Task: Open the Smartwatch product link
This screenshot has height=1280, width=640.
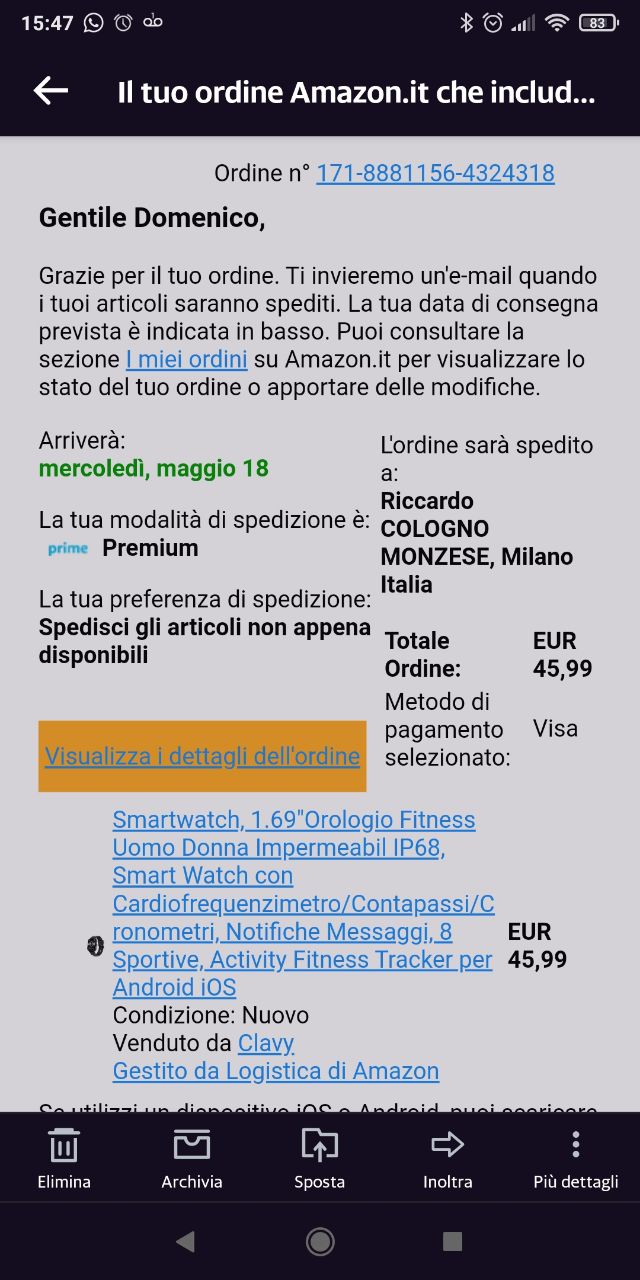Action: (303, 903)
